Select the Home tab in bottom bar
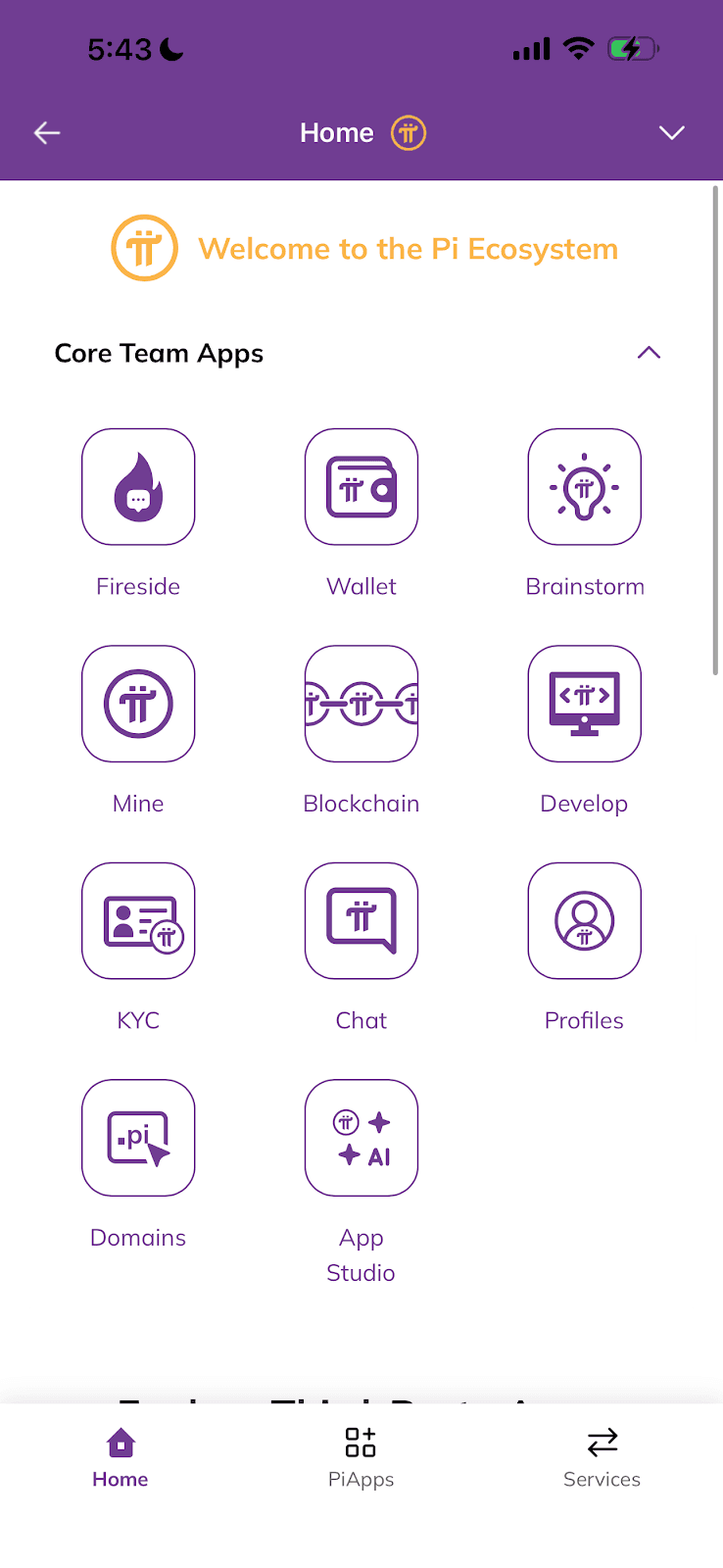Image resolution: width=723 pixels, height=1568 pixels. 120,1457
